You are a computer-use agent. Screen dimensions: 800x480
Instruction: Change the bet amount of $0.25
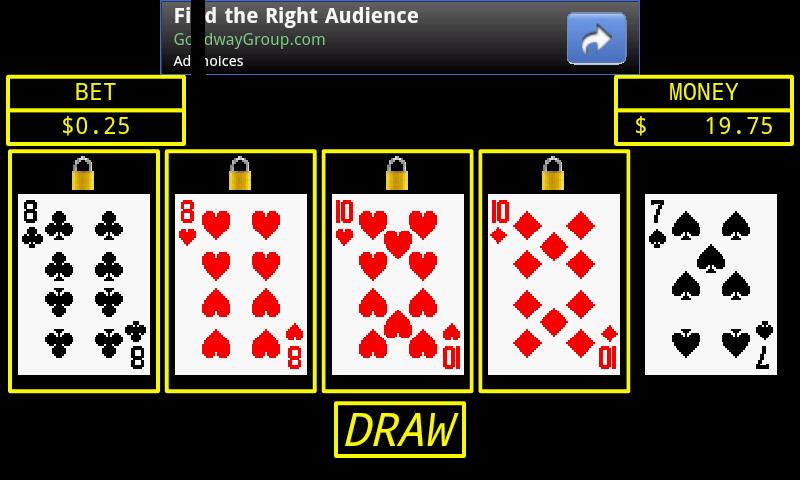[96, 126]
